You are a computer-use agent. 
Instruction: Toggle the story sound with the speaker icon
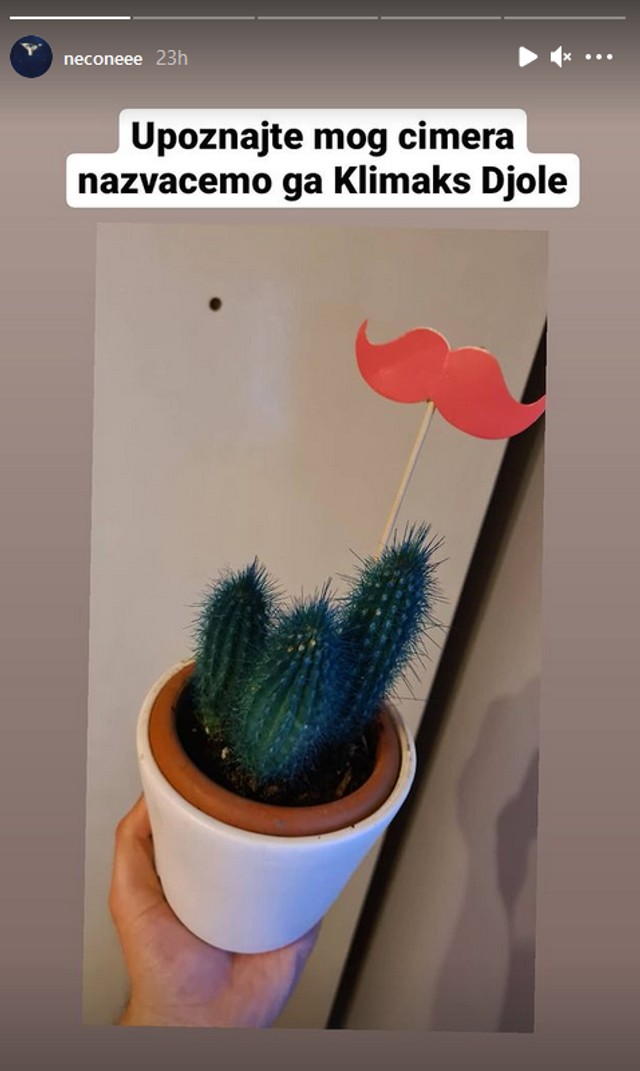tap(560, 57)
